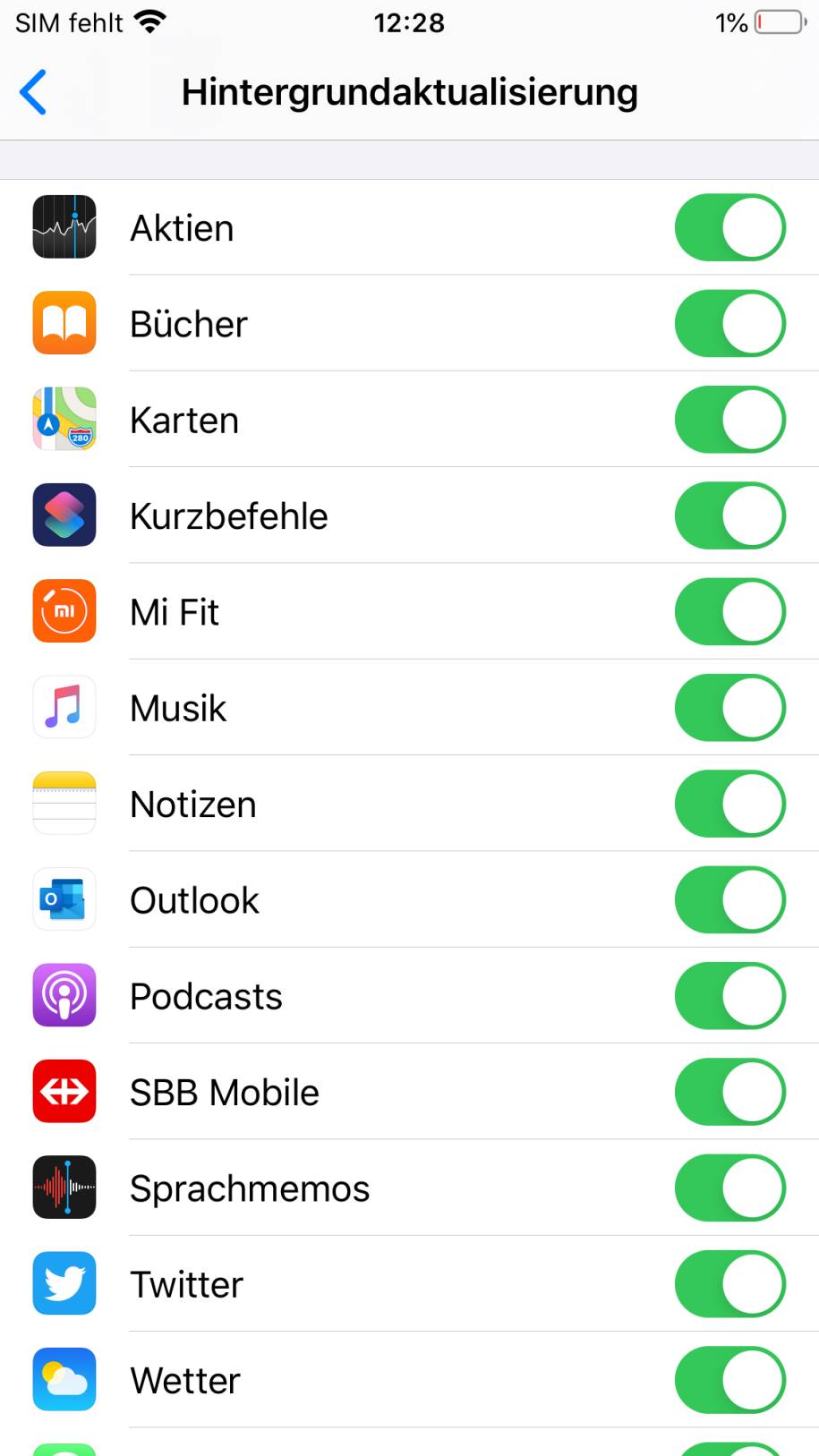The image size is (819, 1456).
Task: Switch off the Podcasts toggle
Action: [x=730, y=996]
